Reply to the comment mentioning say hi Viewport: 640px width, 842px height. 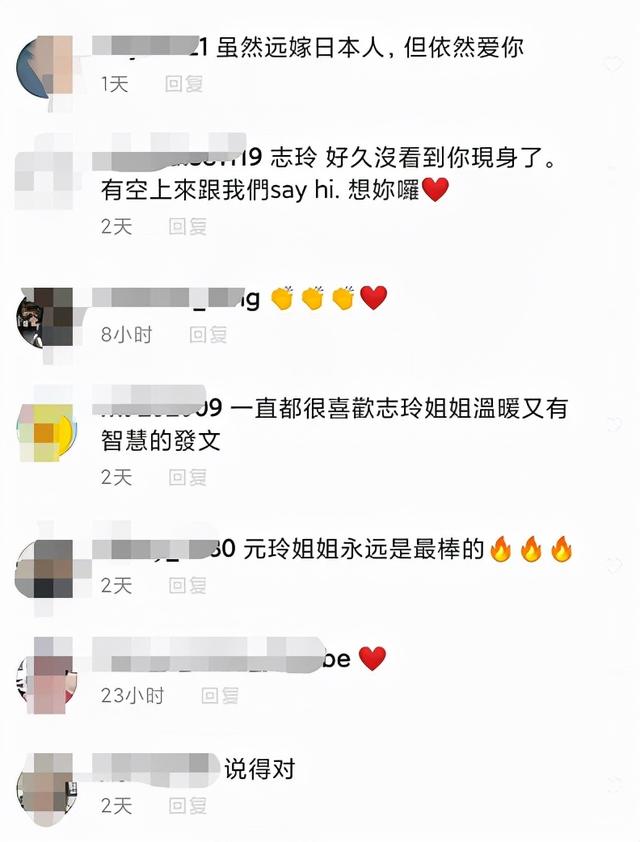(187, 227)
